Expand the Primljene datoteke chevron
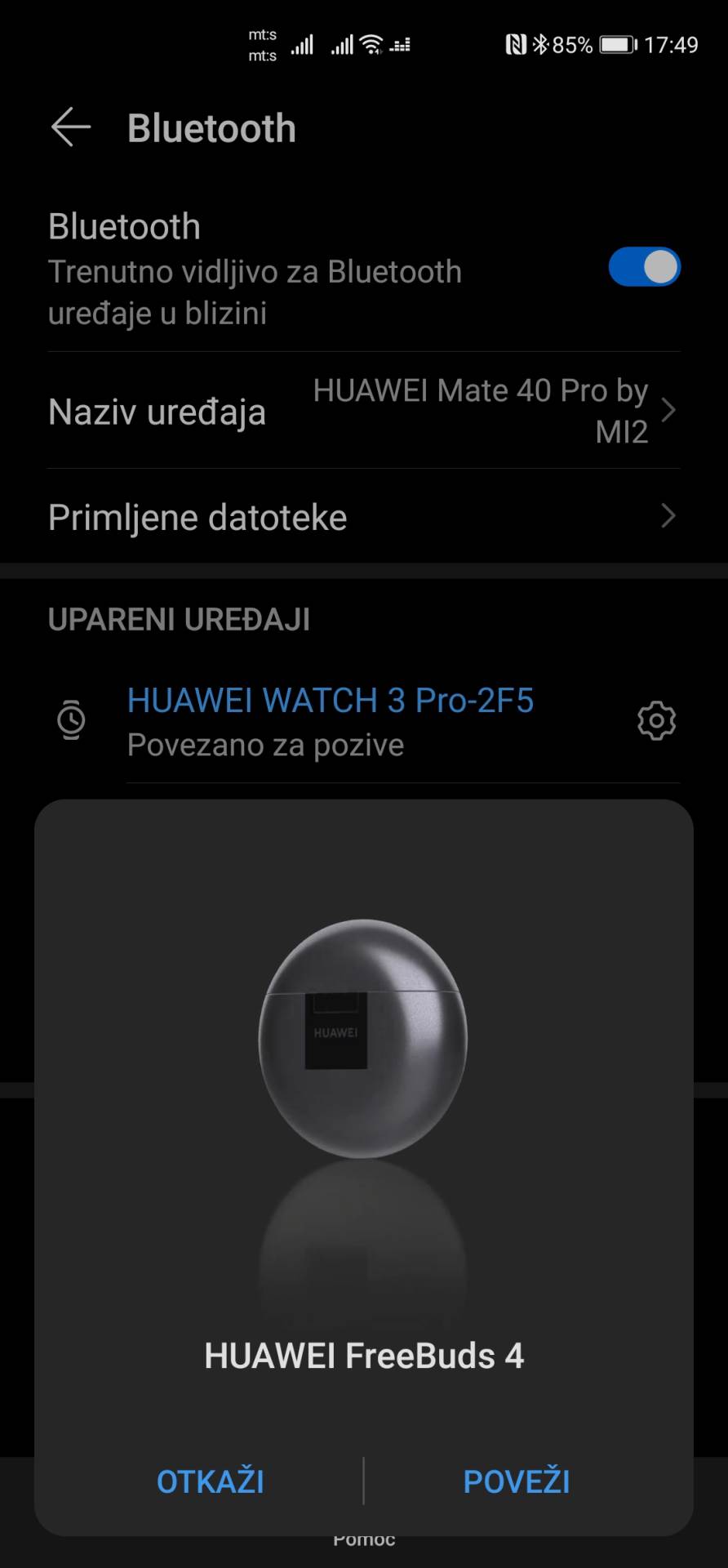The image size is (728, 1568). 669,516
